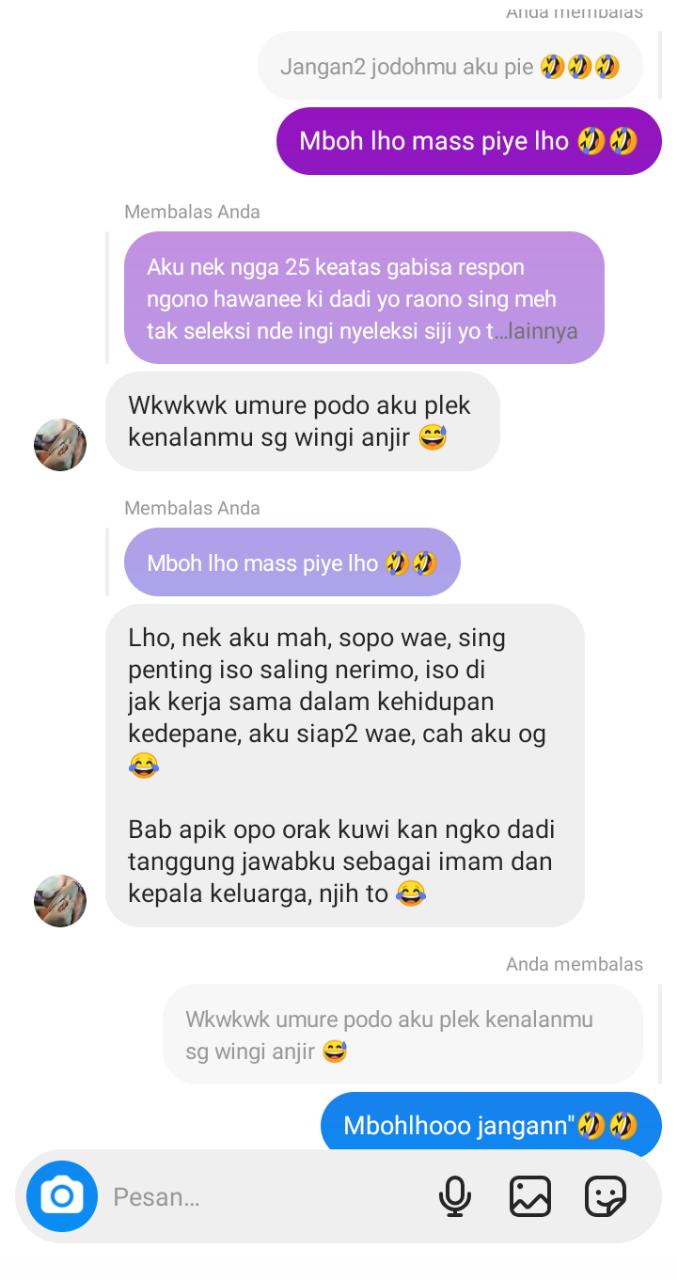This screenshot has height=1280, width=677.
Task: Jump to the quoted 'Jangan2 jodohmu aku pie' message
Action: [448, 66]
